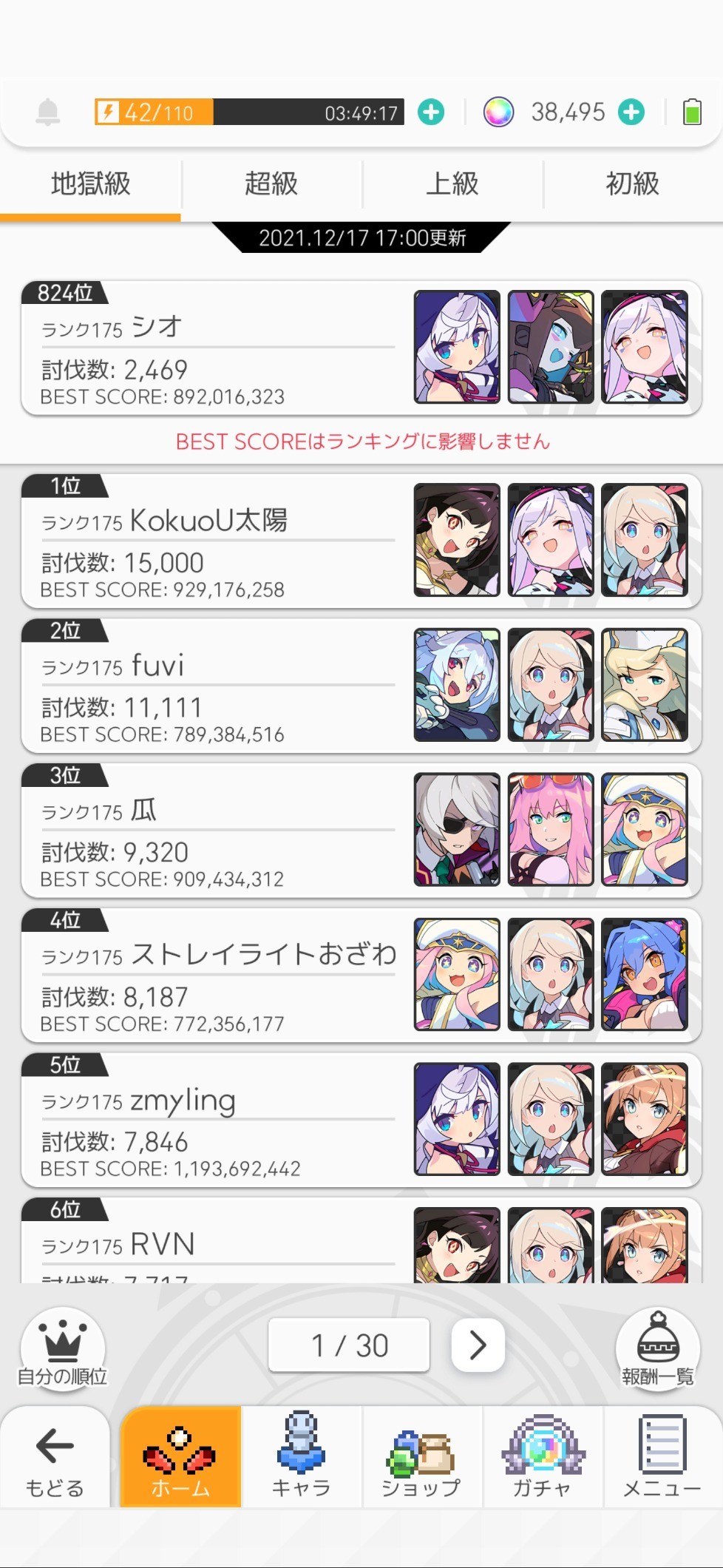Screen dimensions: 723x1568
Task: Open KokuoU太陽's first place entry
Action: pos(361,541)
